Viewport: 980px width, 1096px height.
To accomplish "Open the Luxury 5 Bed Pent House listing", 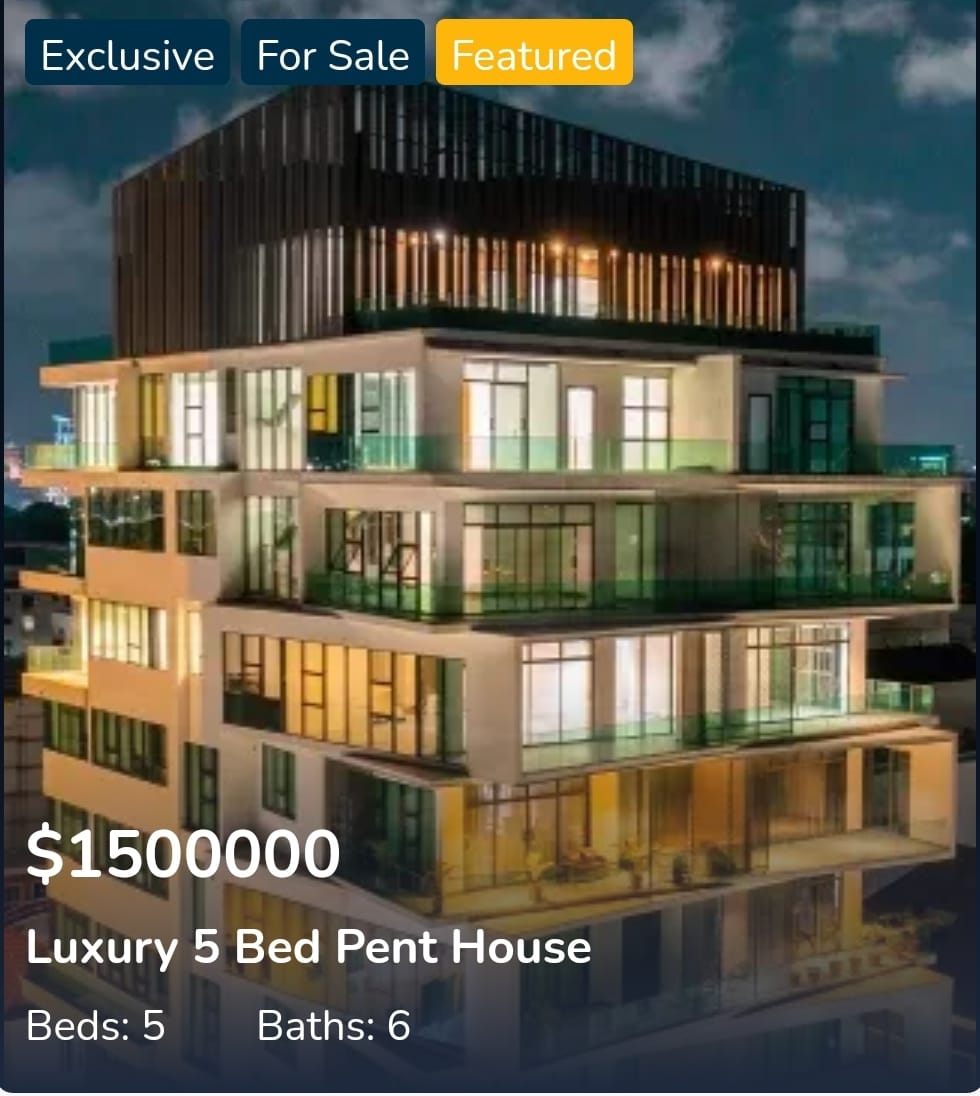I will pyautogui.click(x=308, y=947).
